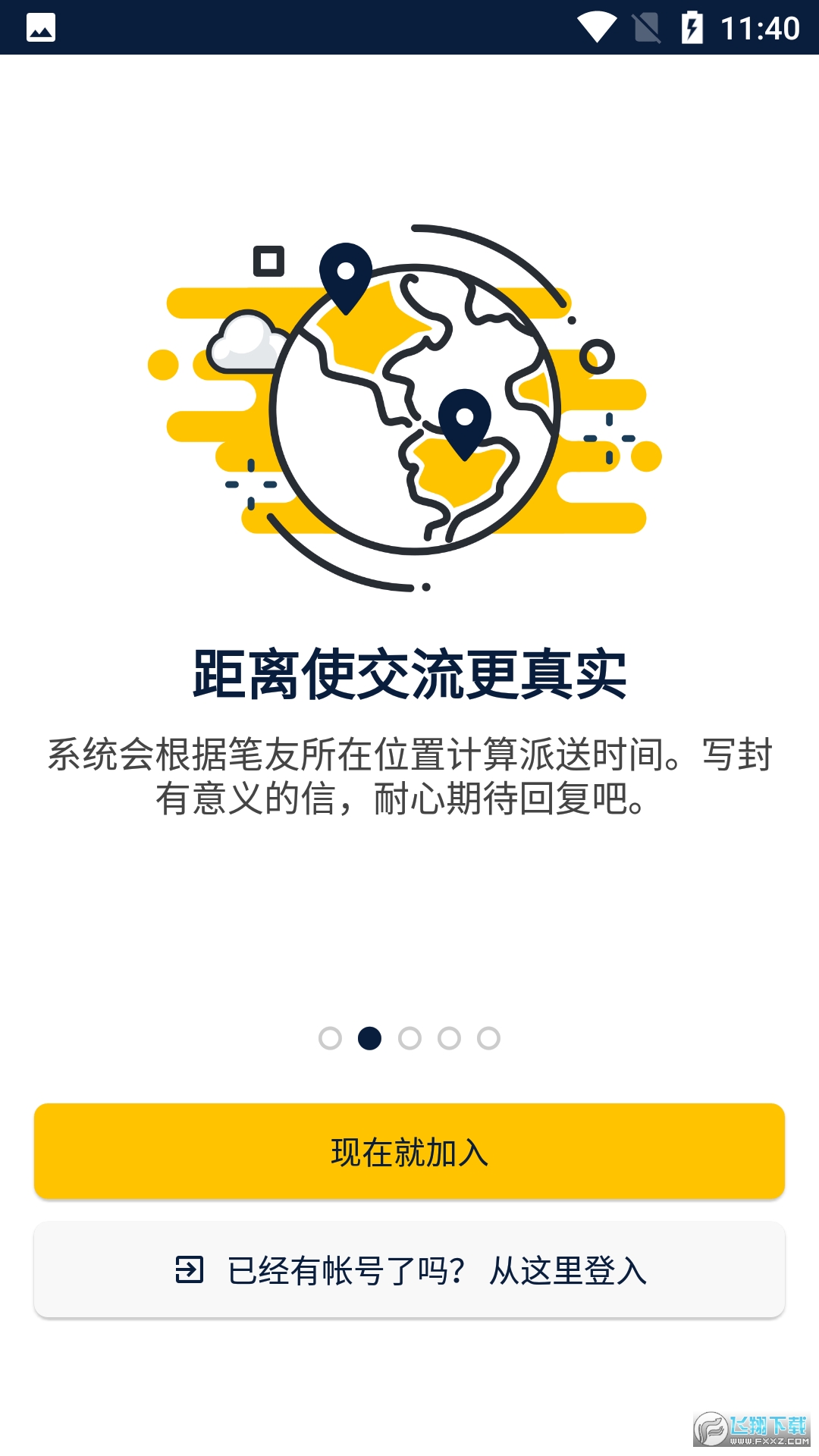Viewport: 819px width, 1456px height.
Task: Open the fifth page indicator dot
Action: pos(488,1038)
